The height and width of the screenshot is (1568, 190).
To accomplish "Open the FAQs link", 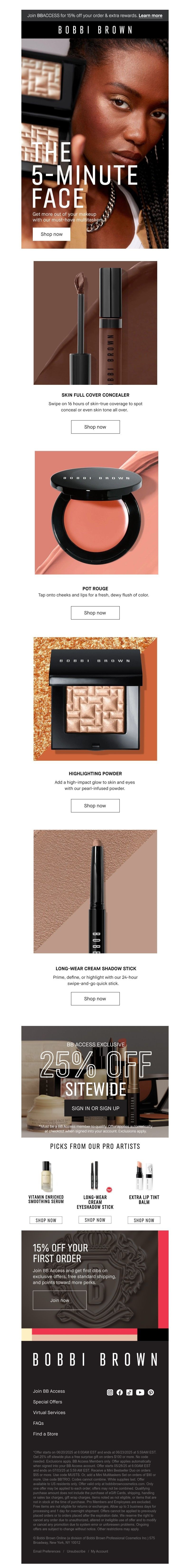I will pos(38,1423).
